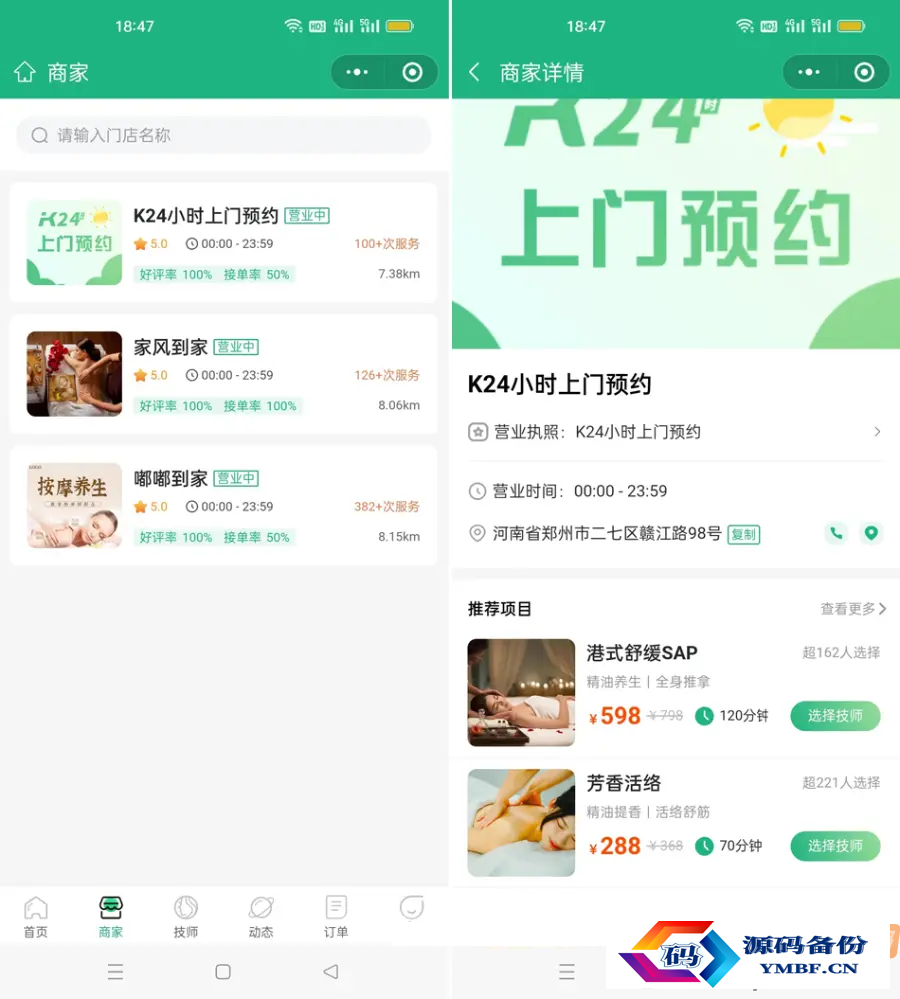Go back from 商家详情 page

pos(475,72)
